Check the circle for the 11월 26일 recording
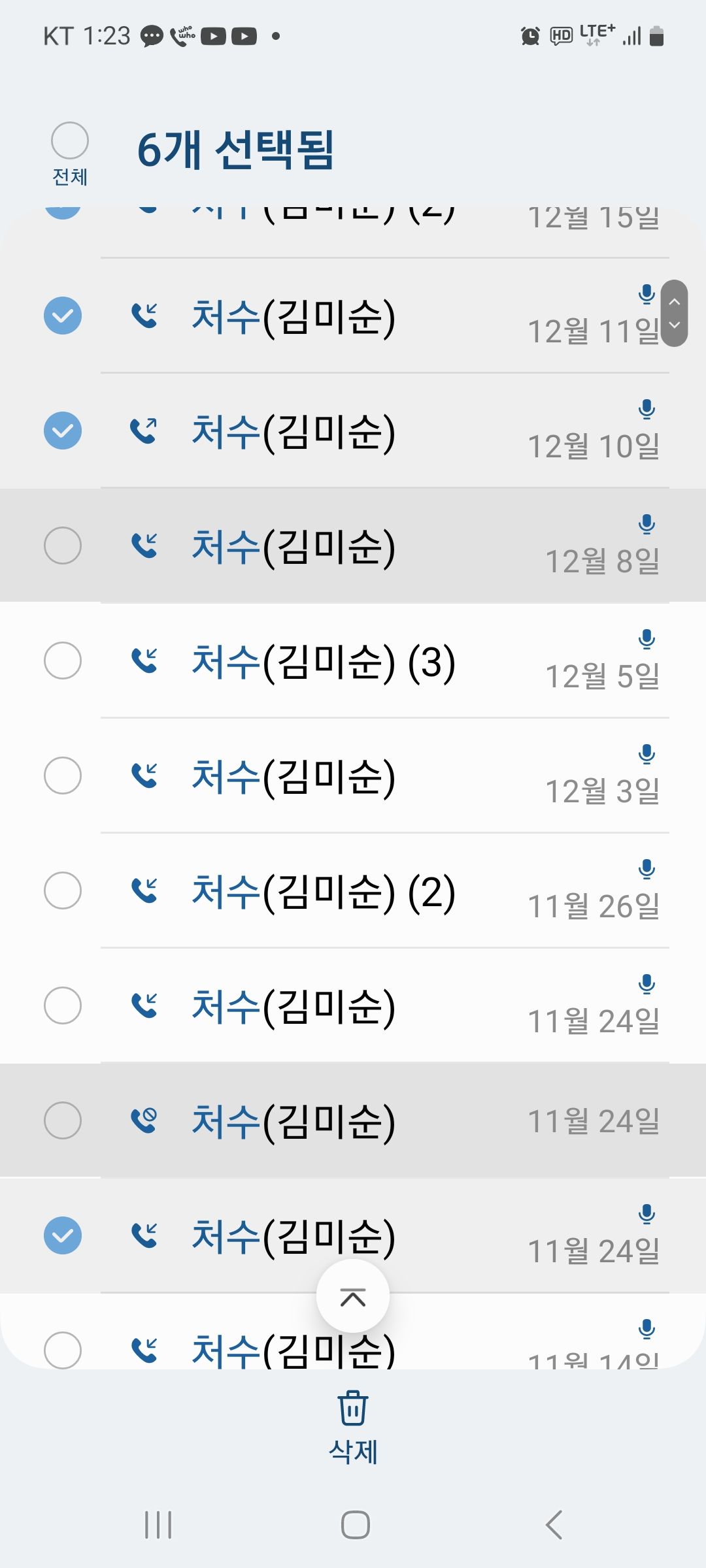 (x=63, y=890)
